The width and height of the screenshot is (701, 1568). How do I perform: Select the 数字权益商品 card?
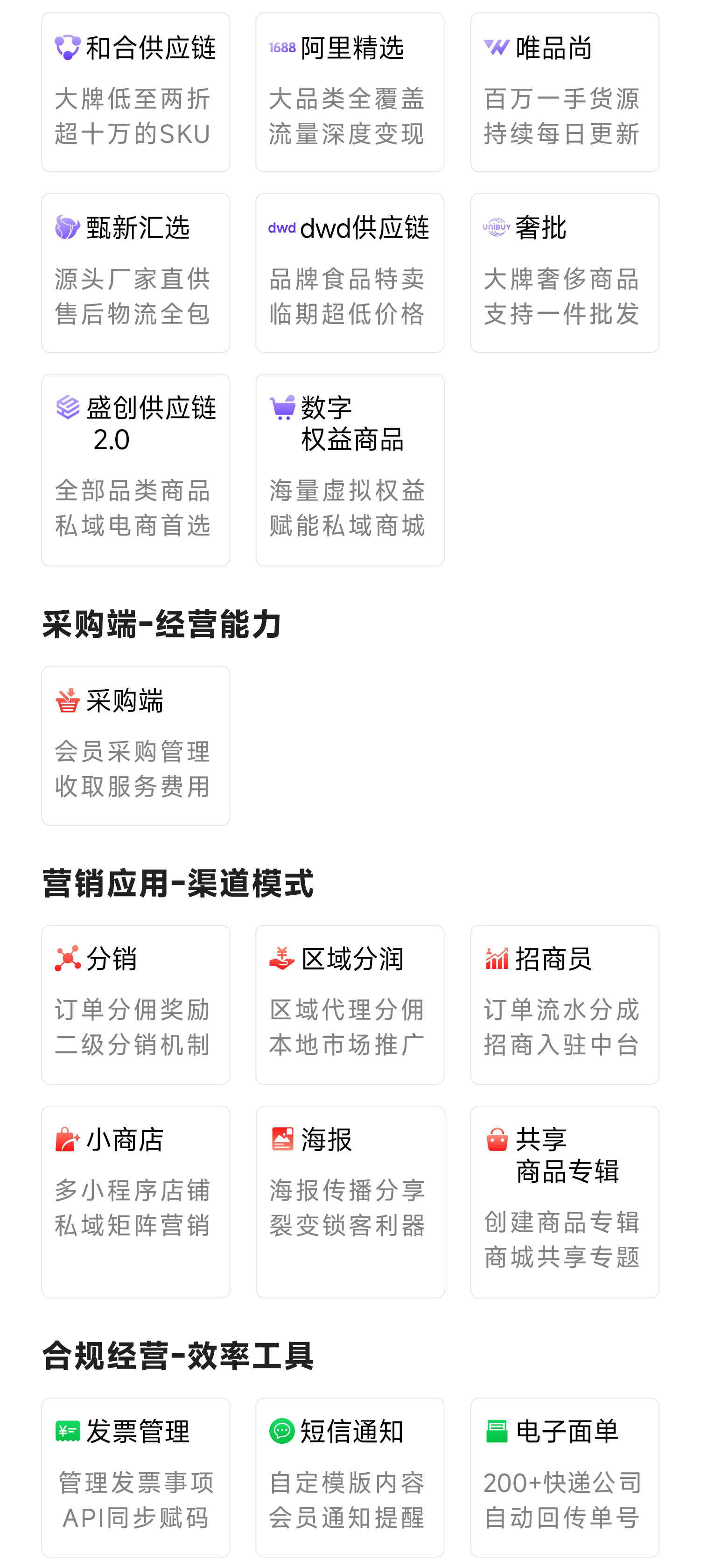[x=350, y=469]
